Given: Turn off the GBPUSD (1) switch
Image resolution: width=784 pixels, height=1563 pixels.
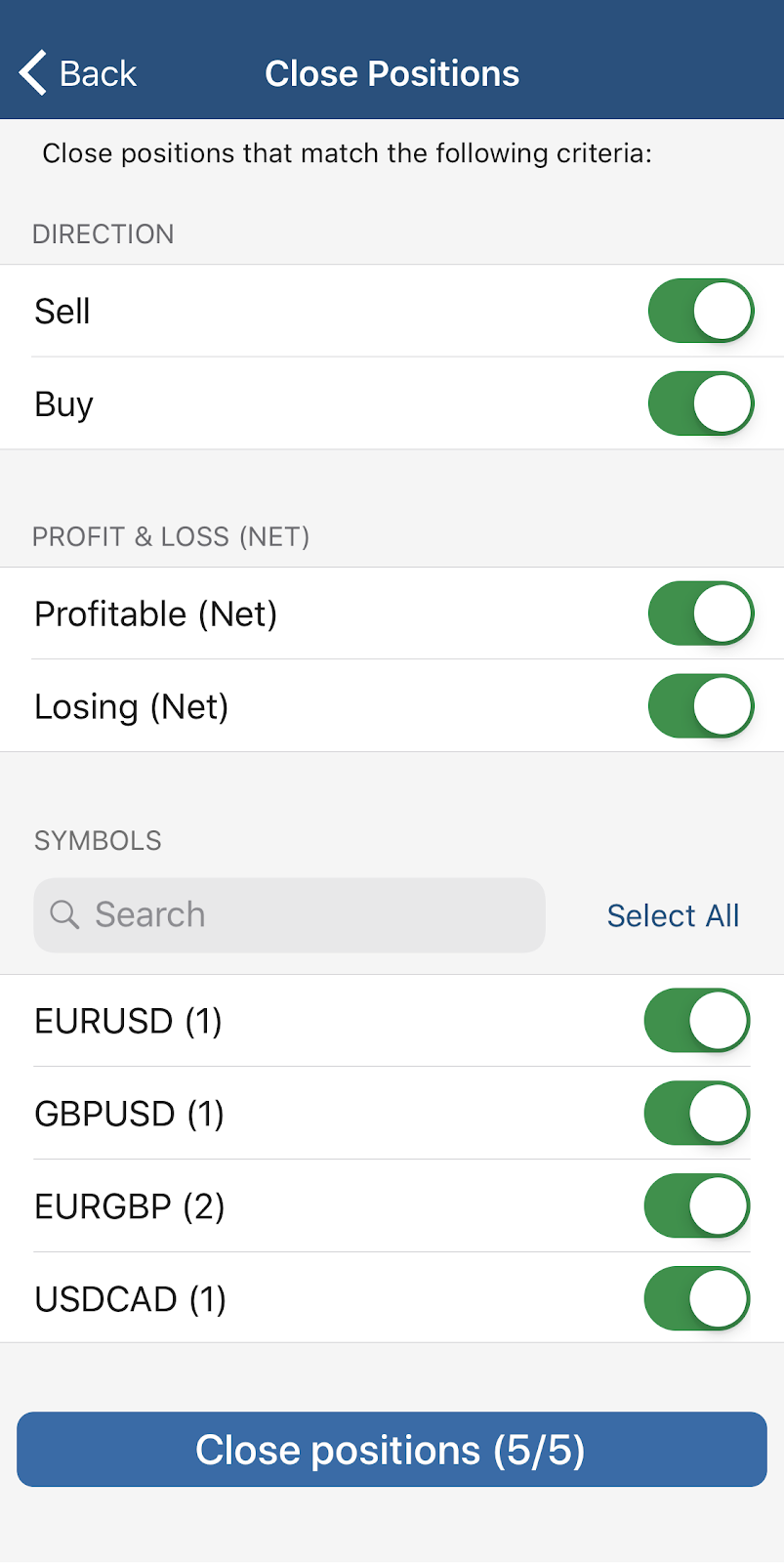Looking at the screenshot, I should click(697, 1114).
